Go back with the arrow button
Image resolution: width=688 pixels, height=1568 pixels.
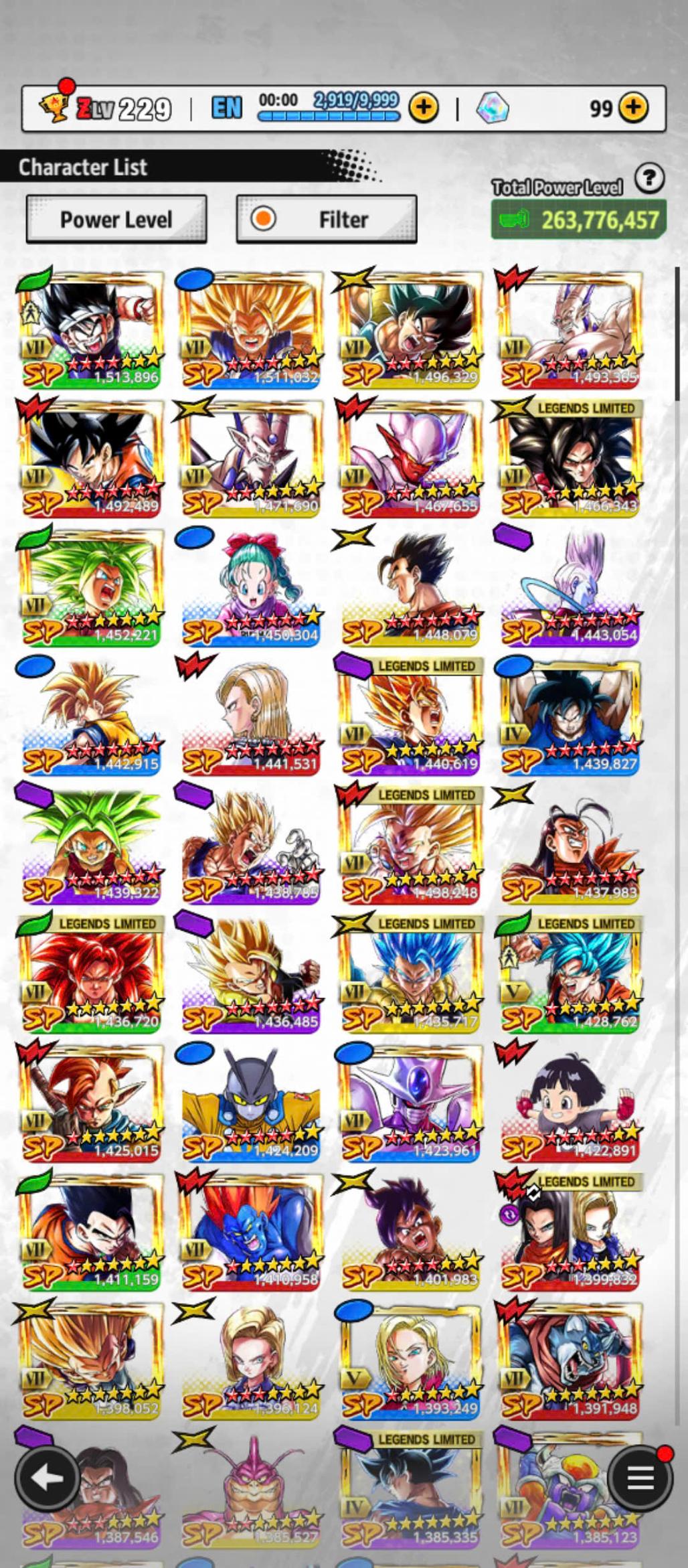(x=48, y=1478)
